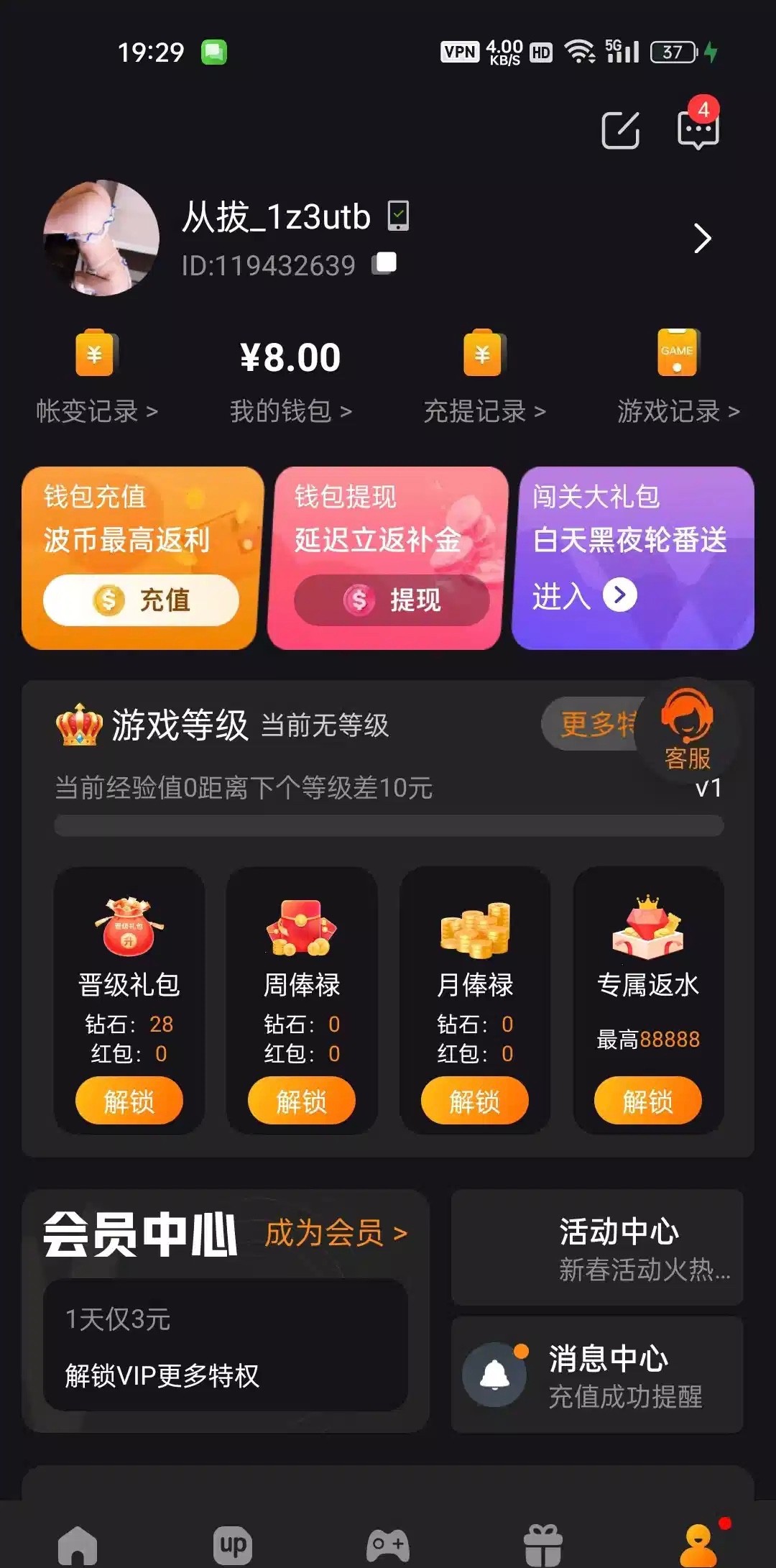776x1568 pixels.
Task: Enter the 闯关大礼包 gift pack
Action: tap(584, 596)
